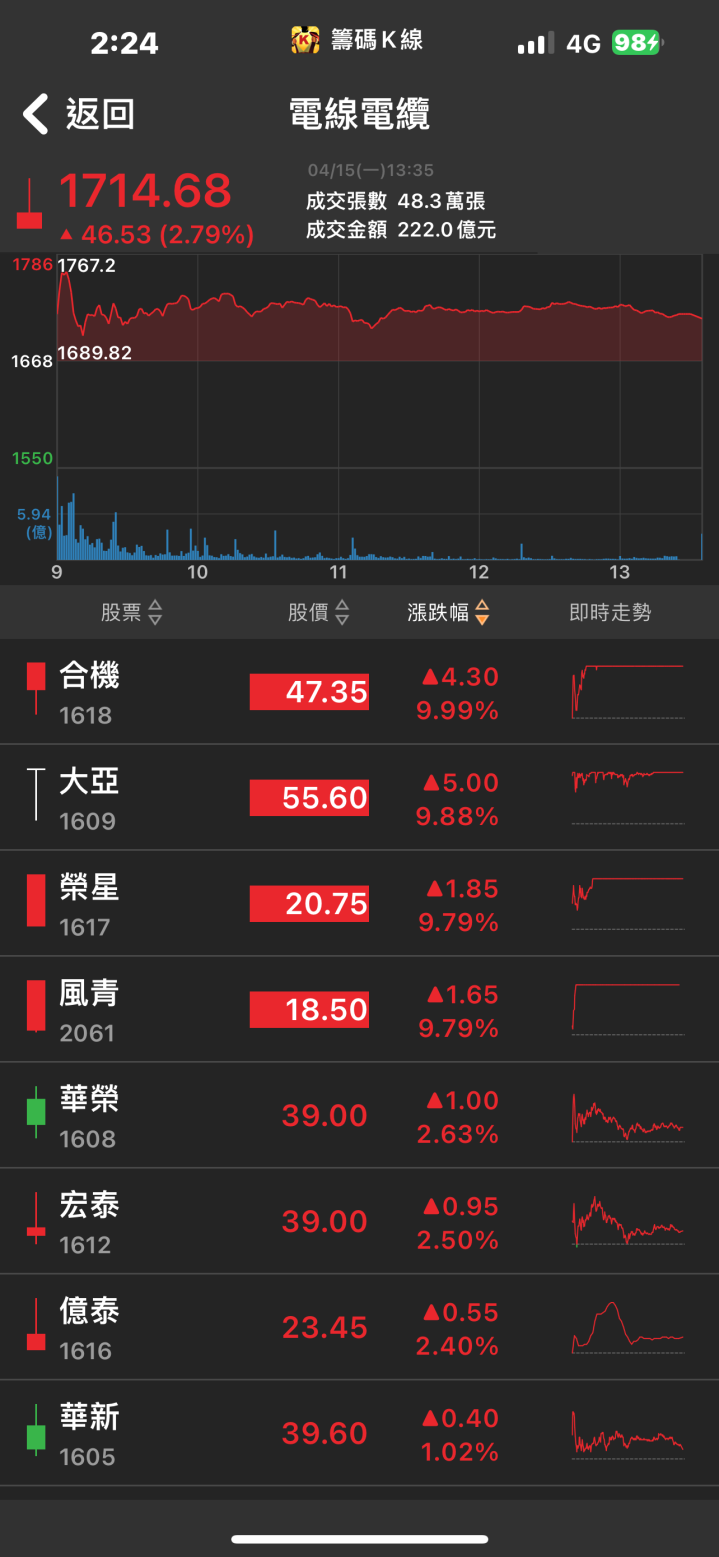Go back with the 返回 button
The image size is (719, 1557).
click(78, 115)
